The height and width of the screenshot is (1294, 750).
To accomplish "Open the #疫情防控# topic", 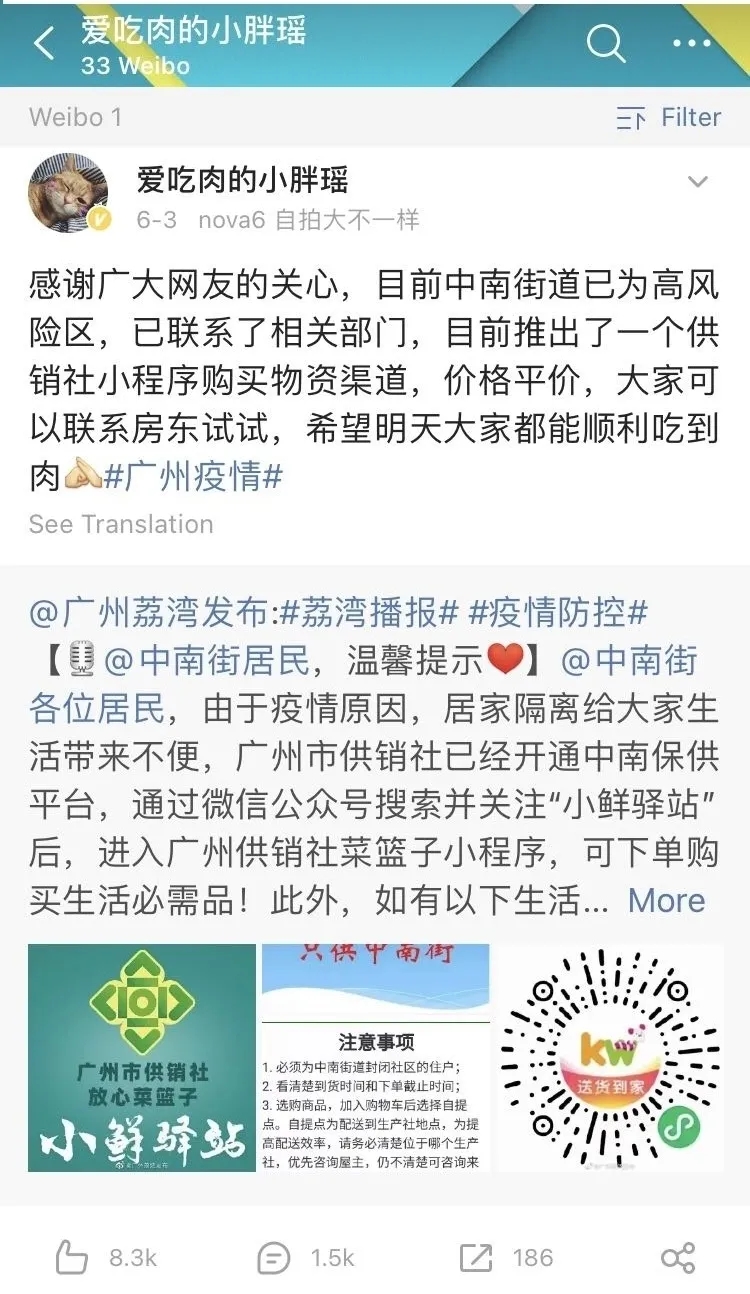I will tap(558, 612).
